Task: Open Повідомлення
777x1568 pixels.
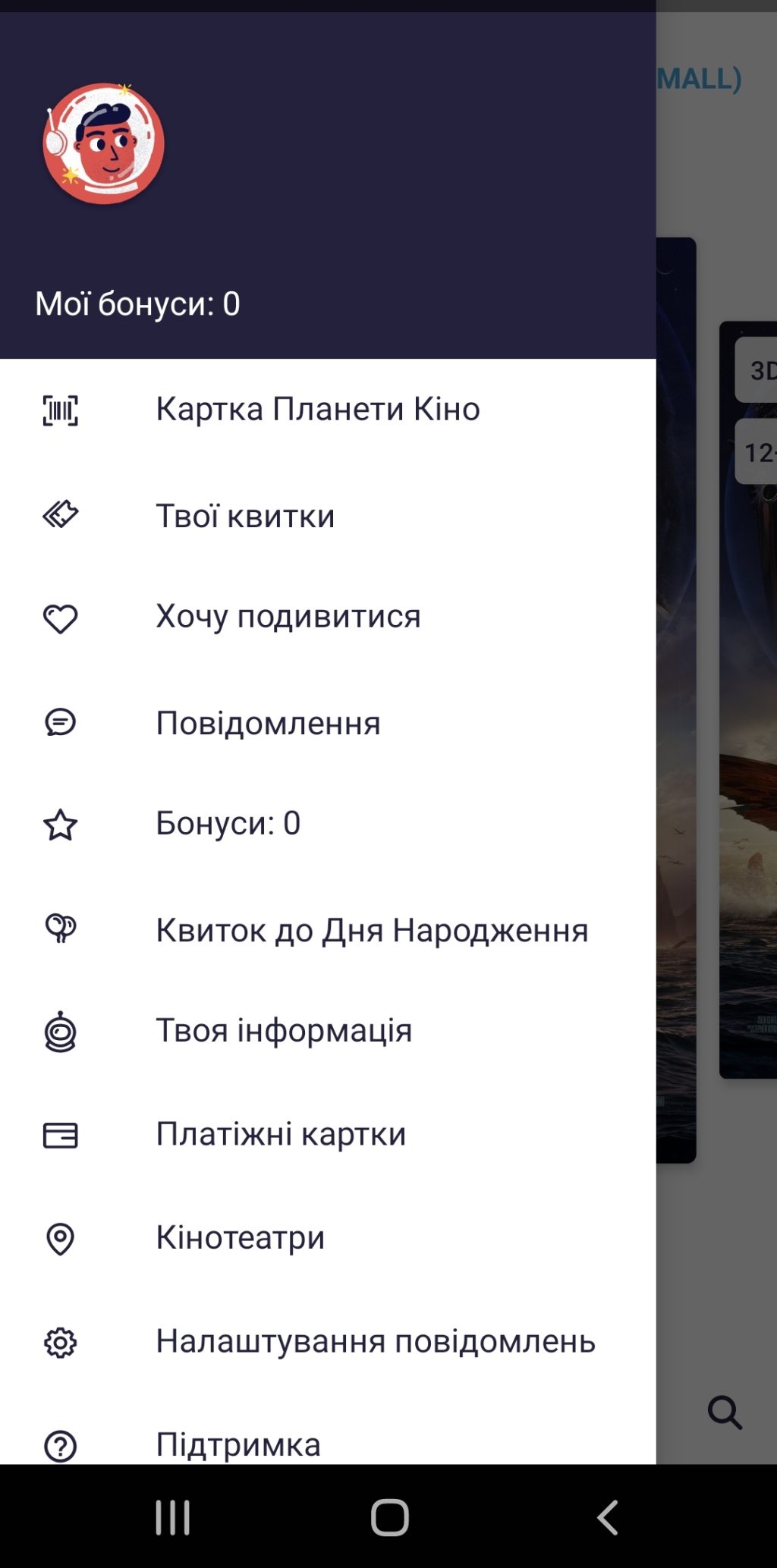Action: (x=268, y=723)
